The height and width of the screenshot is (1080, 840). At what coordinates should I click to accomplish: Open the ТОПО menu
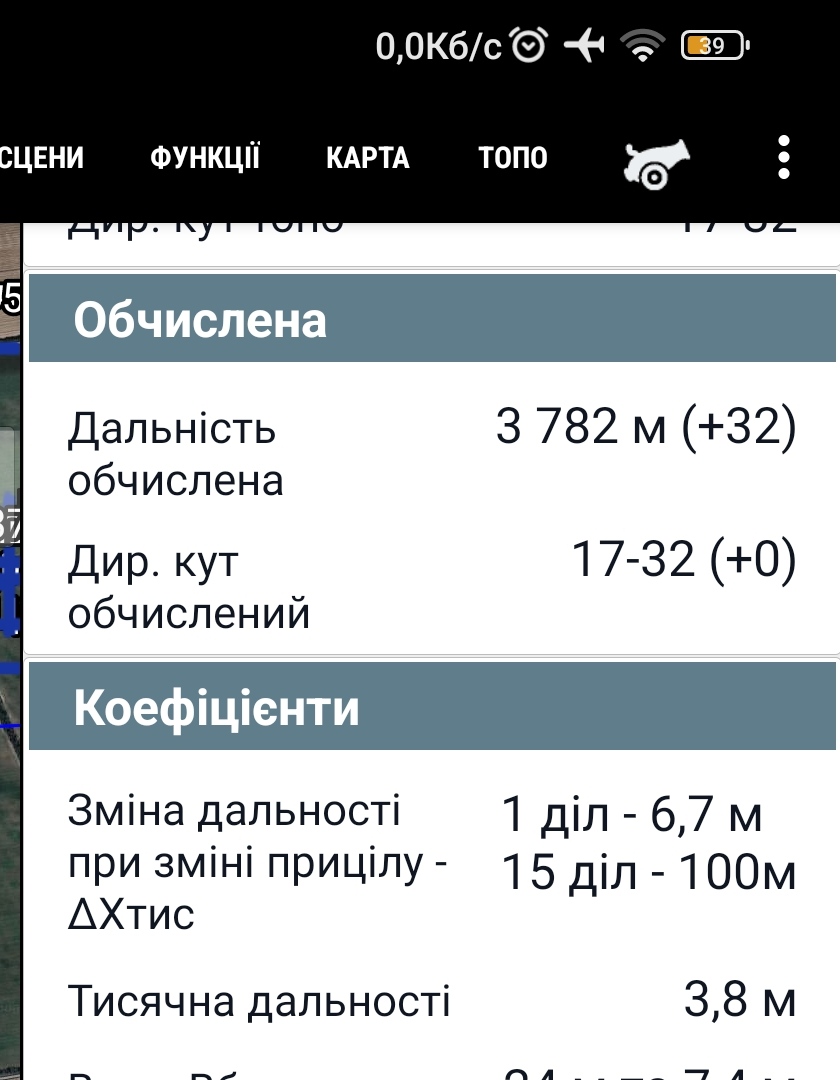513,158
